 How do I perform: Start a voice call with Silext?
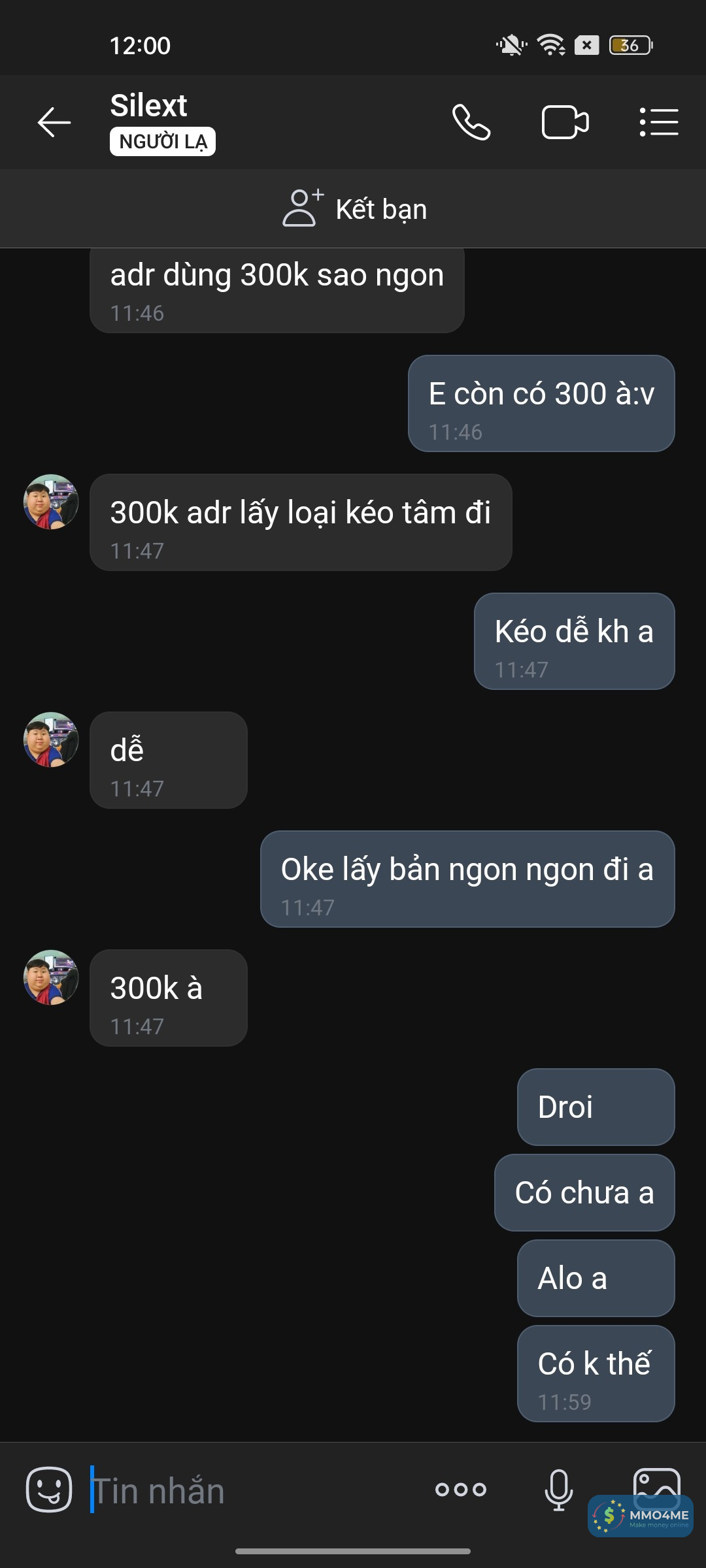[x=471, y=122]
